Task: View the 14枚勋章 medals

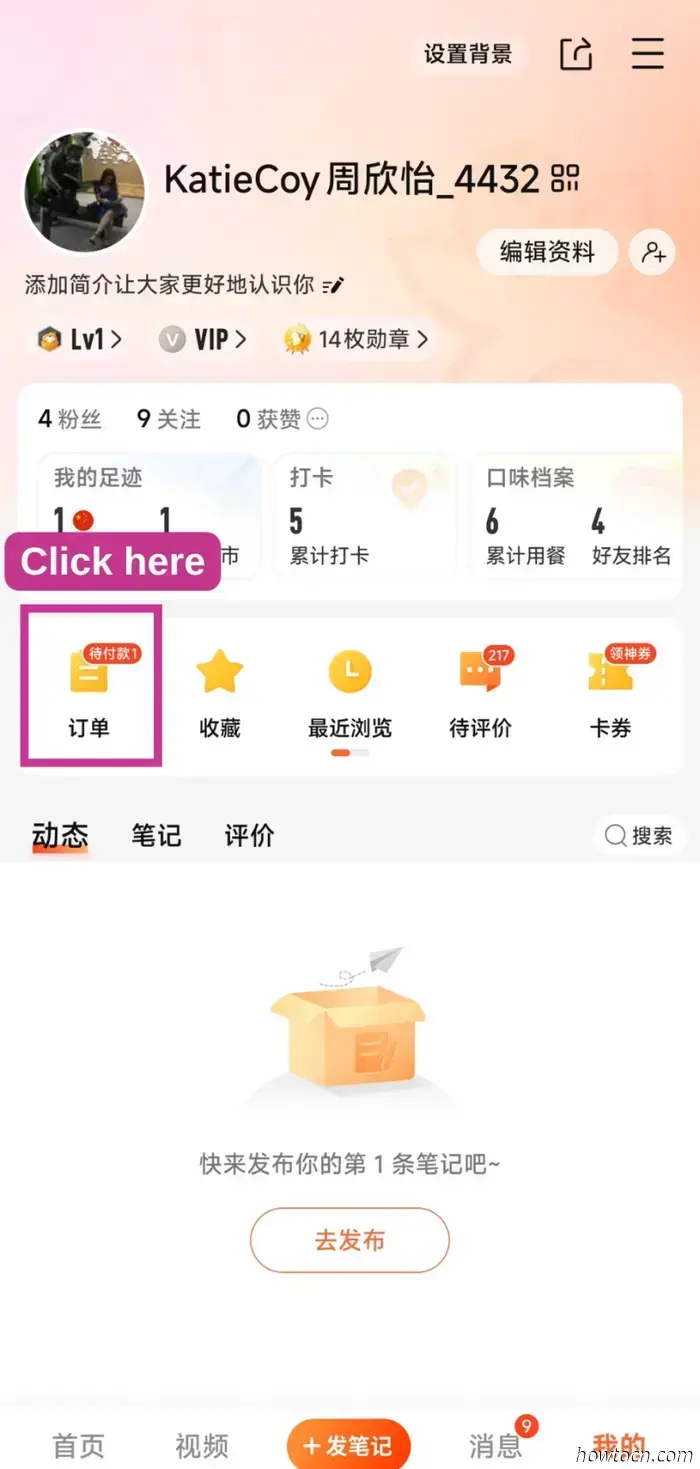Action: click(x=357, y=340)
